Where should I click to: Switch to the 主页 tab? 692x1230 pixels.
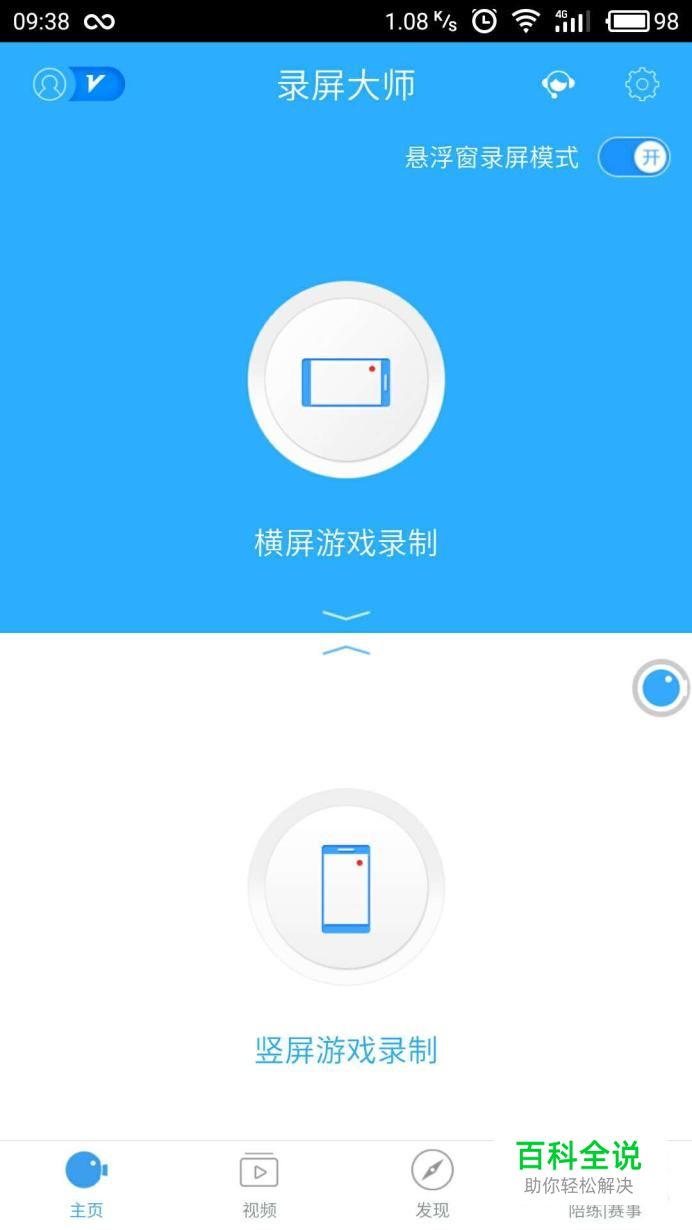click(x=86, y=1183)
